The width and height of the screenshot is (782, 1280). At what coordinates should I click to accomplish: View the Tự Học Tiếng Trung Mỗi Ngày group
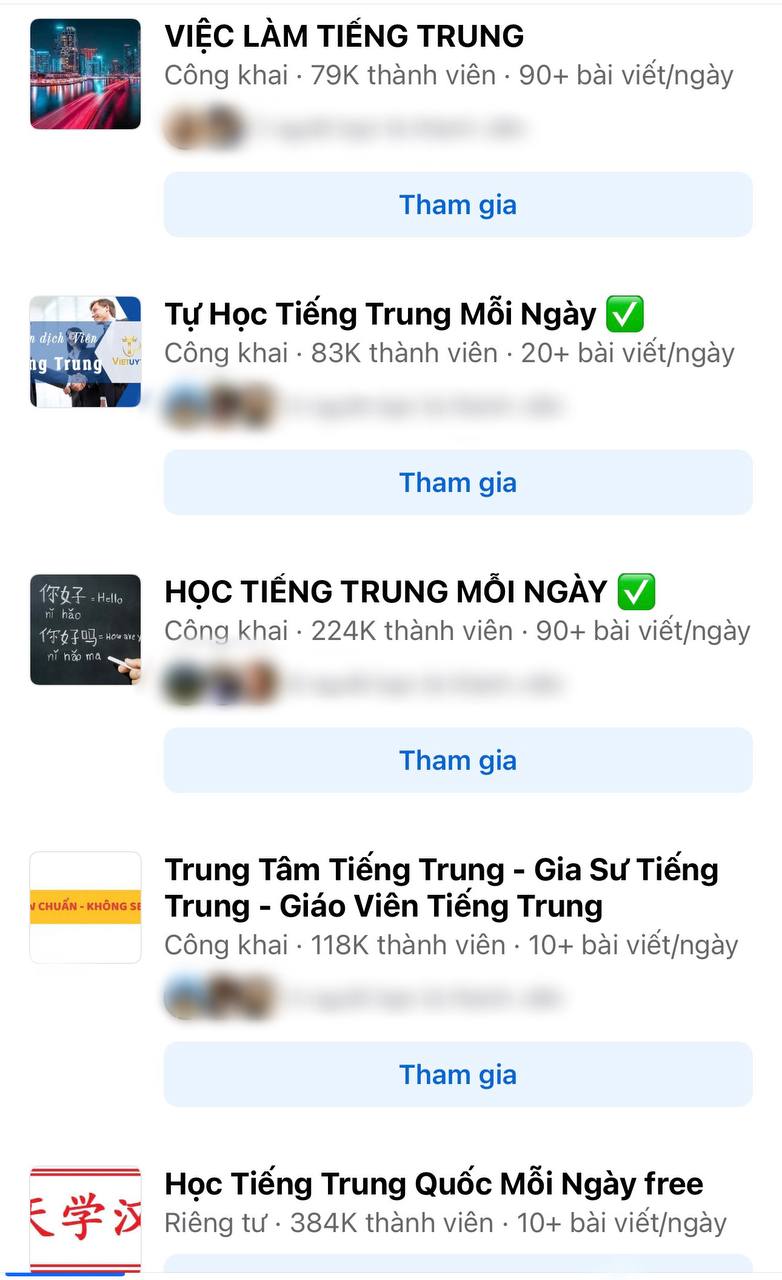coord(380,315)
